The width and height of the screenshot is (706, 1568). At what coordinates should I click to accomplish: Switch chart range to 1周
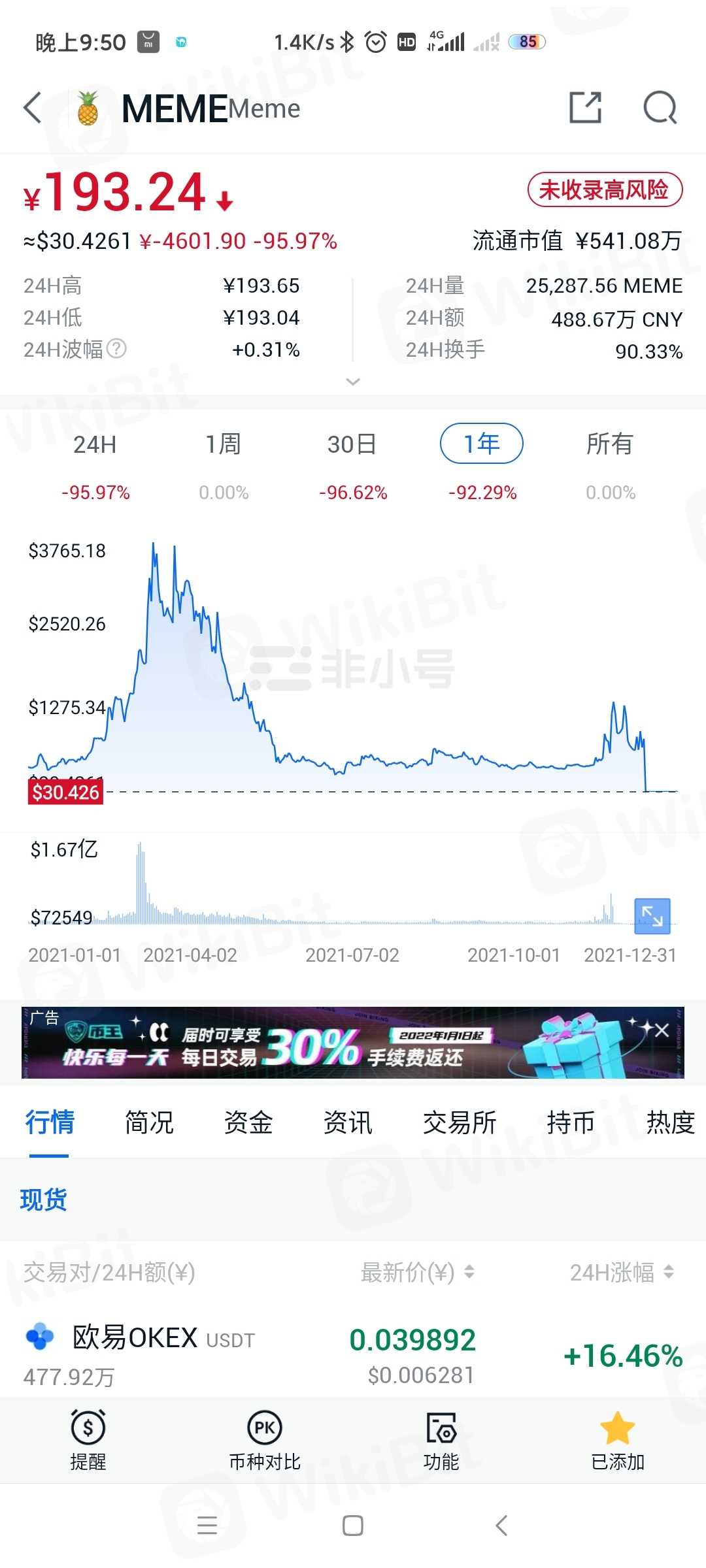[224, 444]
